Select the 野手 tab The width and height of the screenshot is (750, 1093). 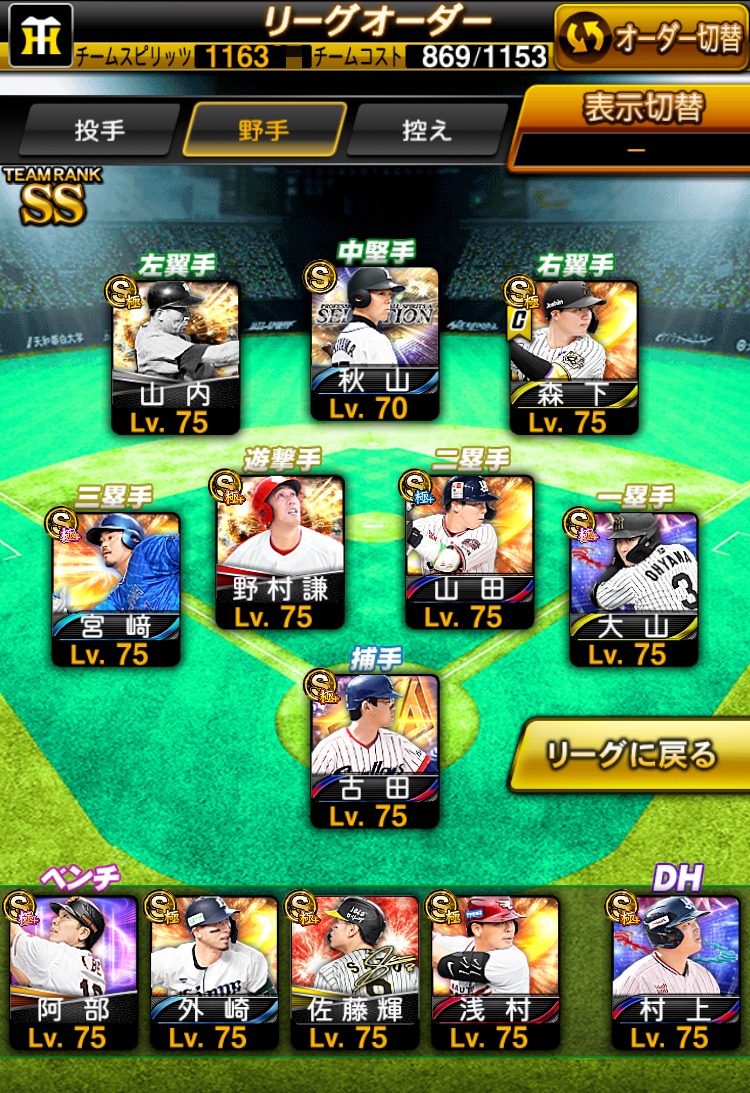click(x=264, y=130)
